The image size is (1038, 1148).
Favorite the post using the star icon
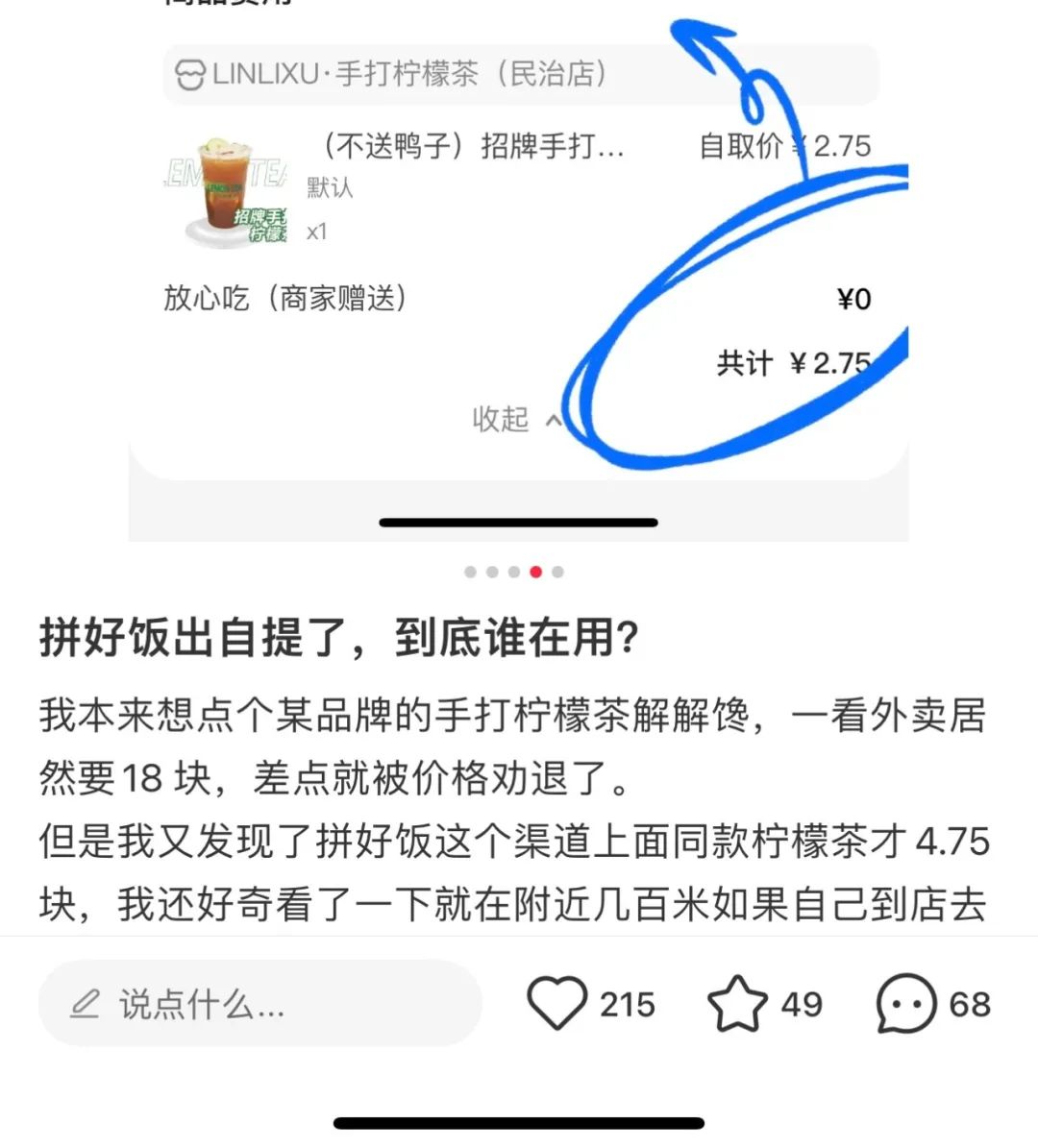pos(737,1004)
